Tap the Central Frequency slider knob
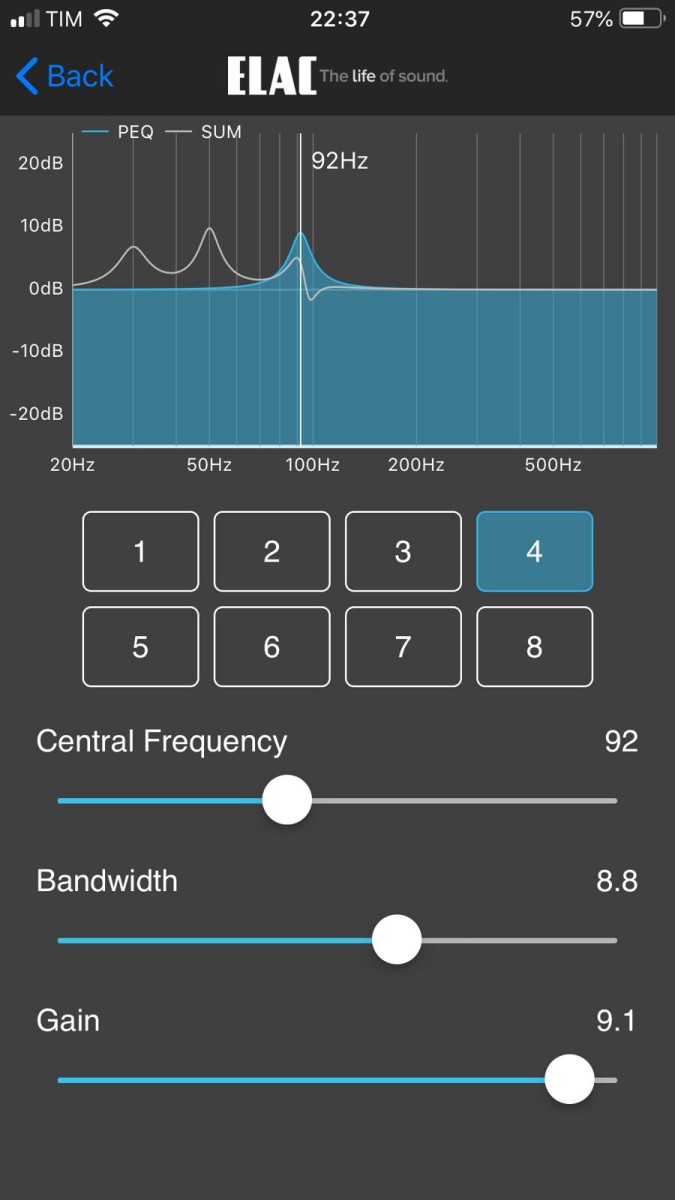675x1200 pixels. pyautogui.click(x=287, y=800)
